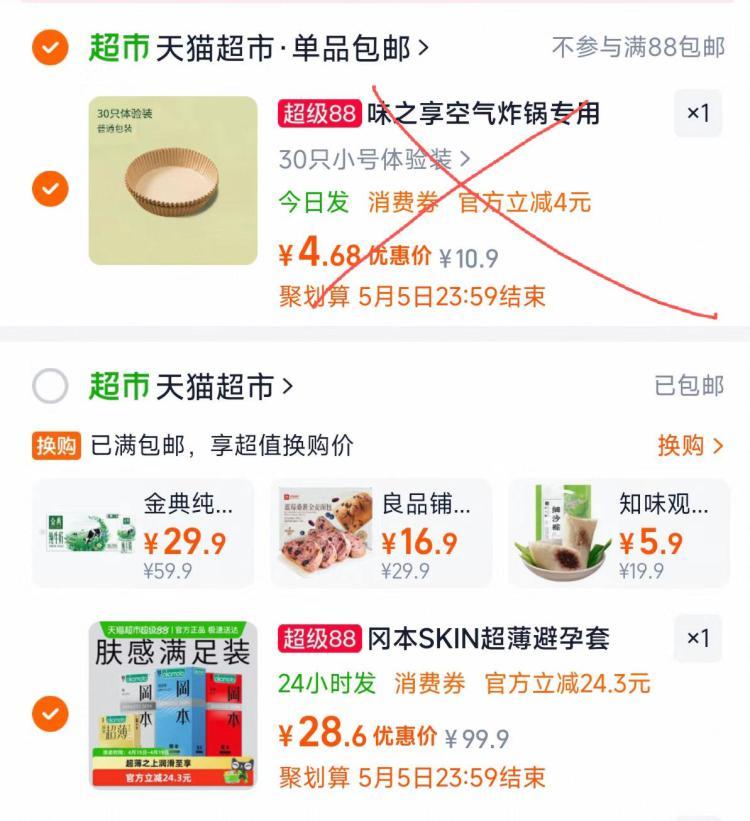This screenshot has width=750, height=821.
Task: Click the 今日发 shipping tag on the liner item
Action: [307, 202]
